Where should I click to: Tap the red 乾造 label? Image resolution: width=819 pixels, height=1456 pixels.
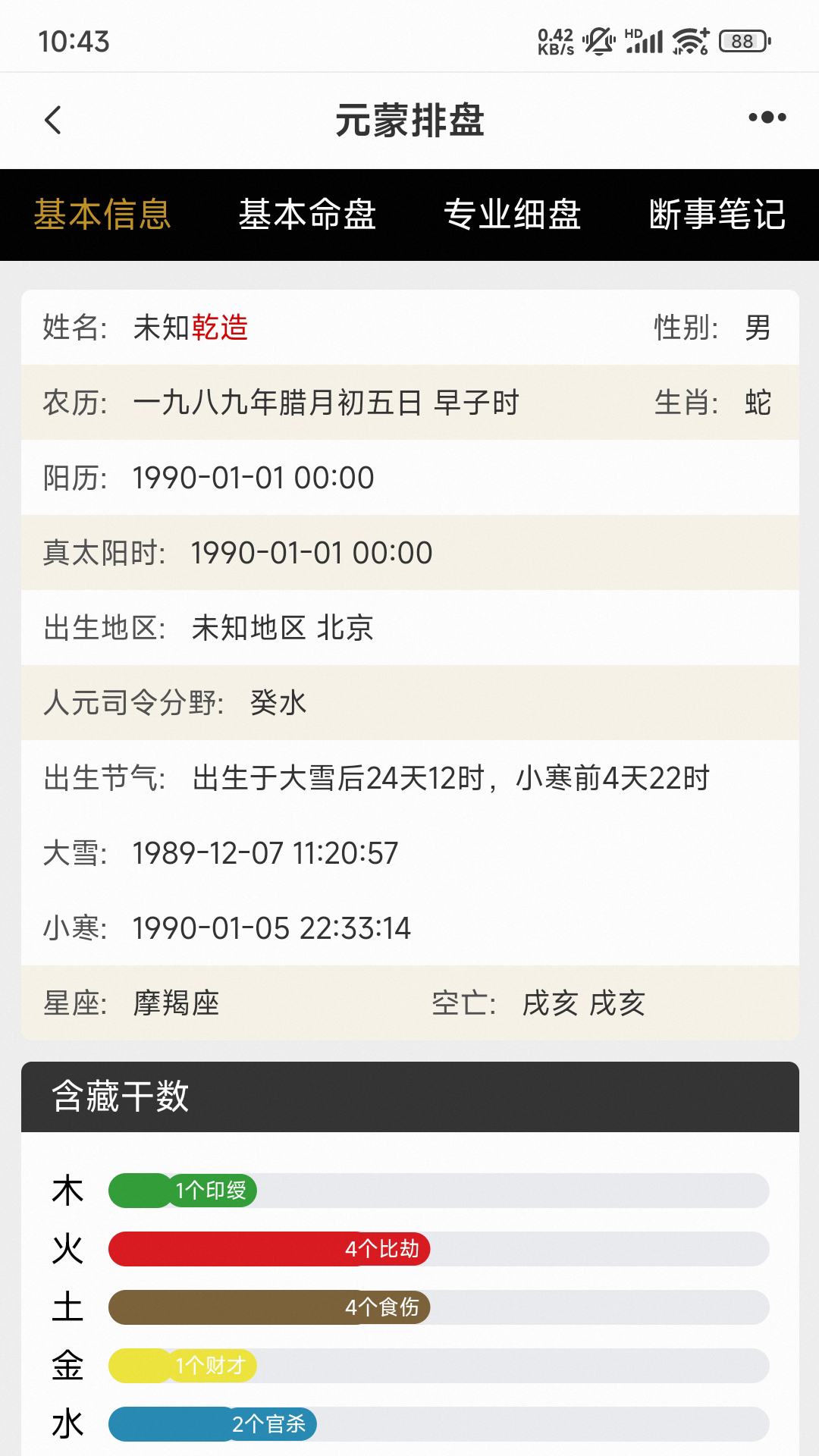click(x=223, y=329)
